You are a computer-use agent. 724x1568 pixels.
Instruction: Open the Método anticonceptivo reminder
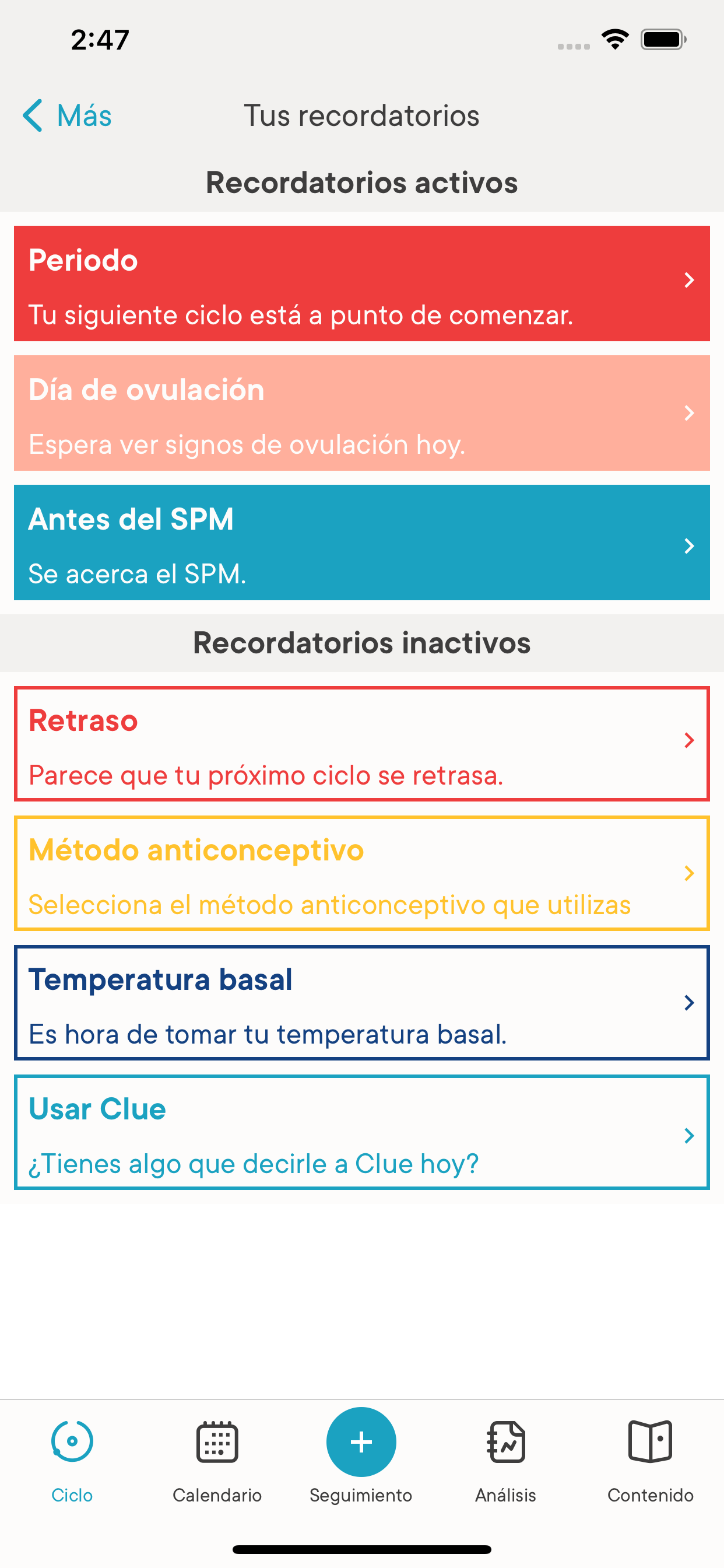click(x=362, y=873)
